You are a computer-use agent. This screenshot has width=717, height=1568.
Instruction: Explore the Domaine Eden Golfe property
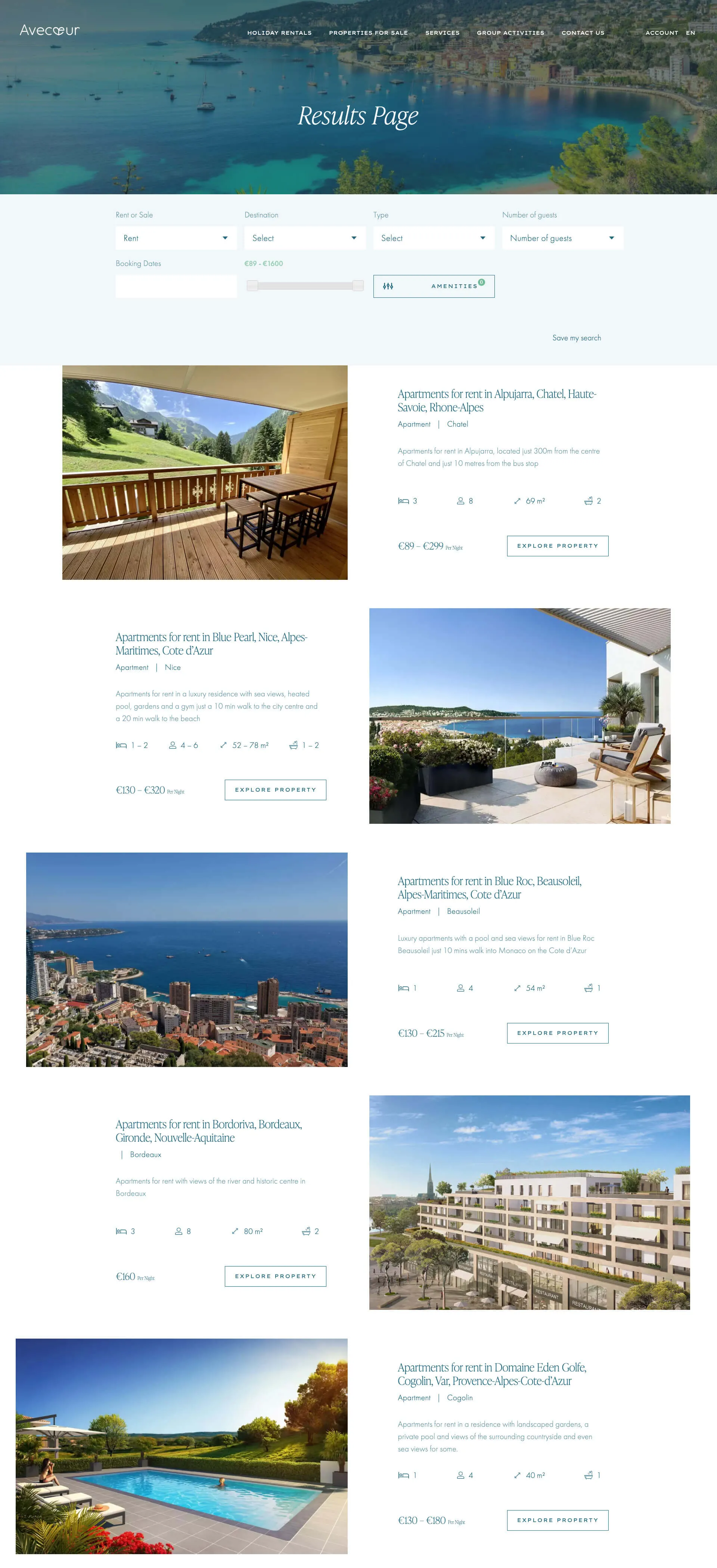coord(557,1520)
